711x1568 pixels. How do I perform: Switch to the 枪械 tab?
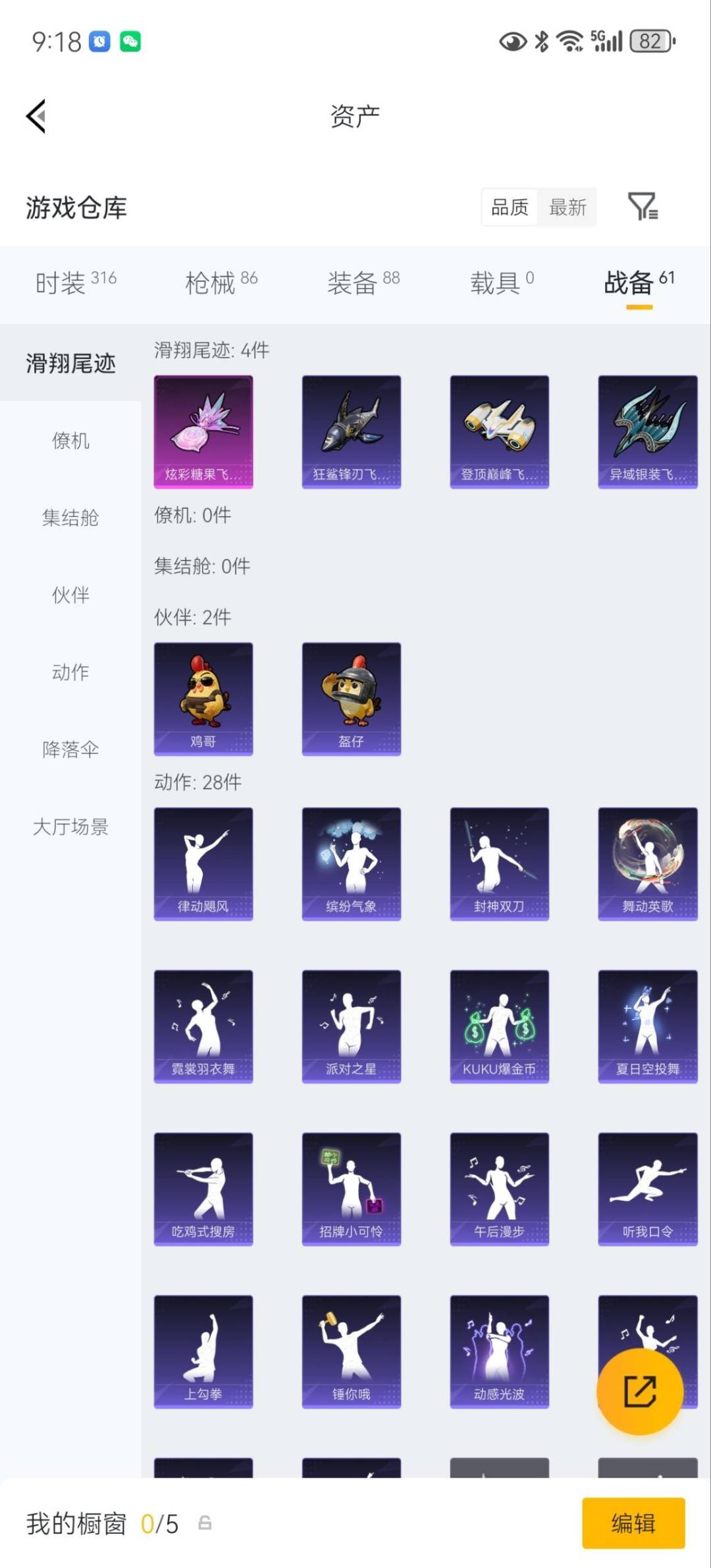click(x=211, y=282)
